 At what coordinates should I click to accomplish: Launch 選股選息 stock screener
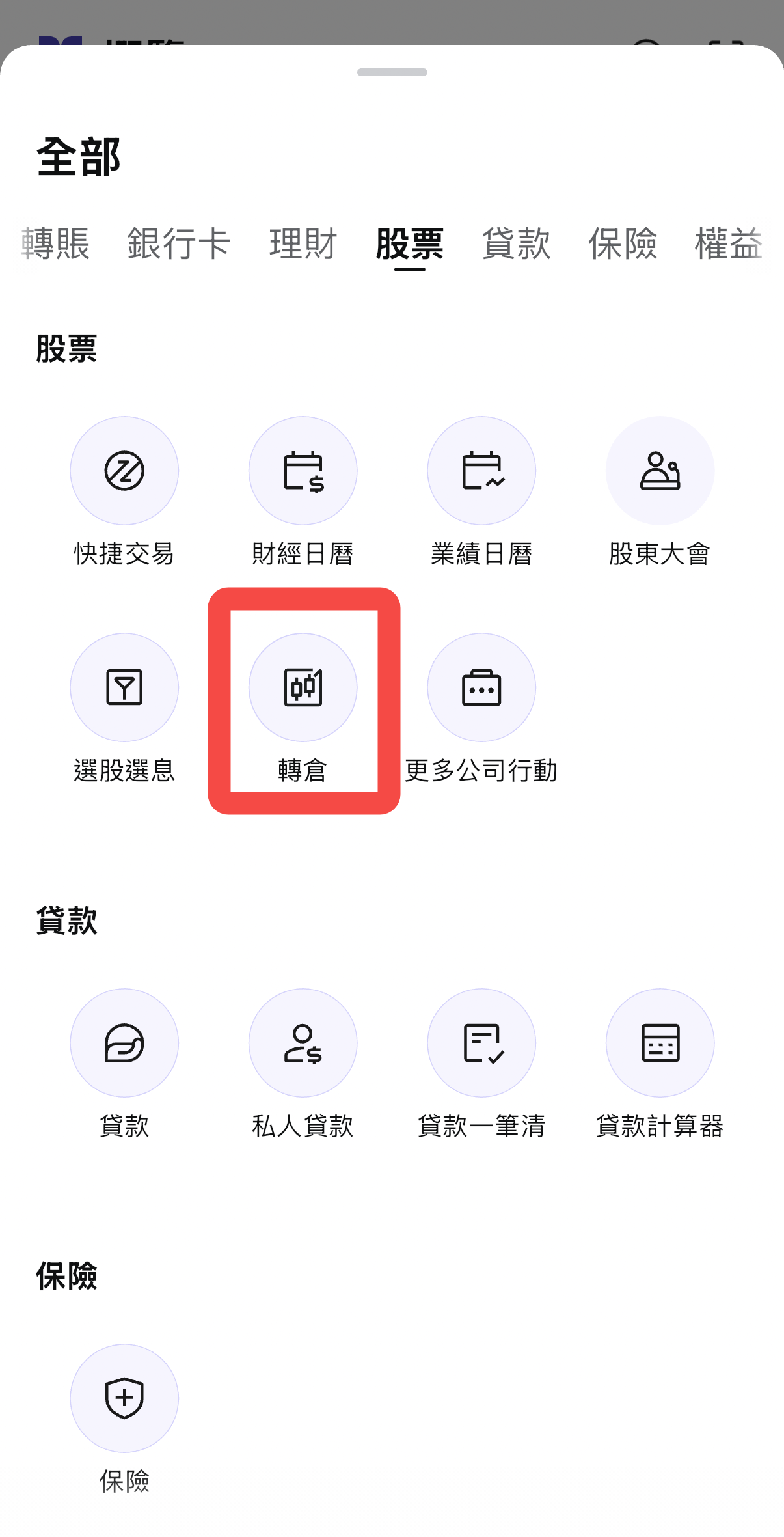(x=124, y=687)
